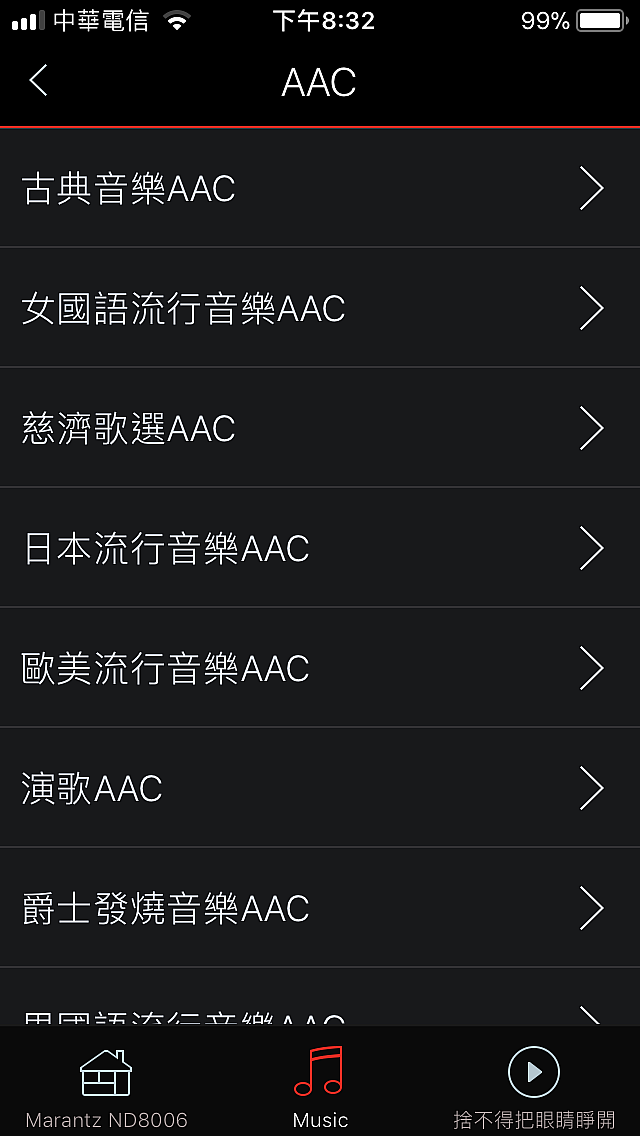Viewport: 640px width, 1136px height.
Task: Browse the 日本流行音樂AAC folder
Action: (320, 548)
